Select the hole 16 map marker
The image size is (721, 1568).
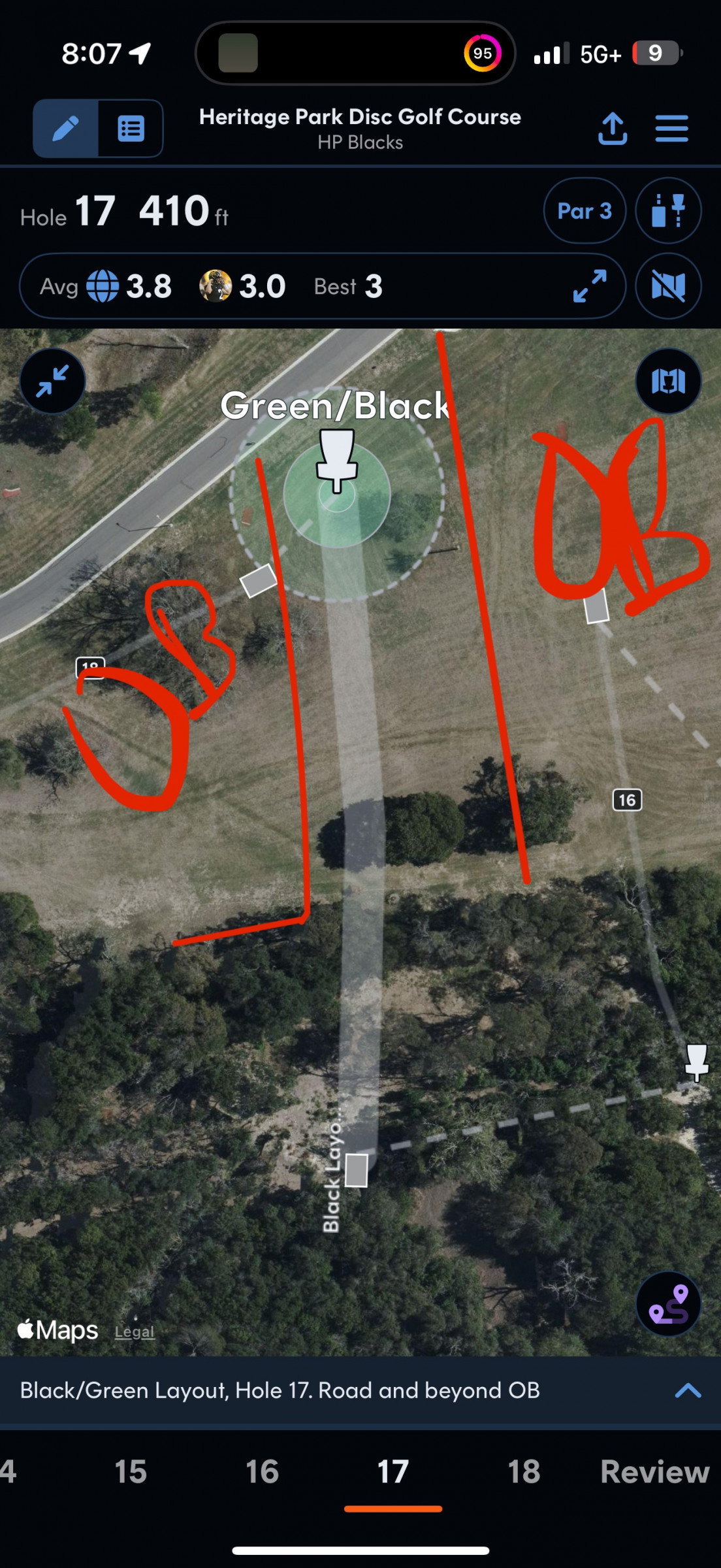627,800
